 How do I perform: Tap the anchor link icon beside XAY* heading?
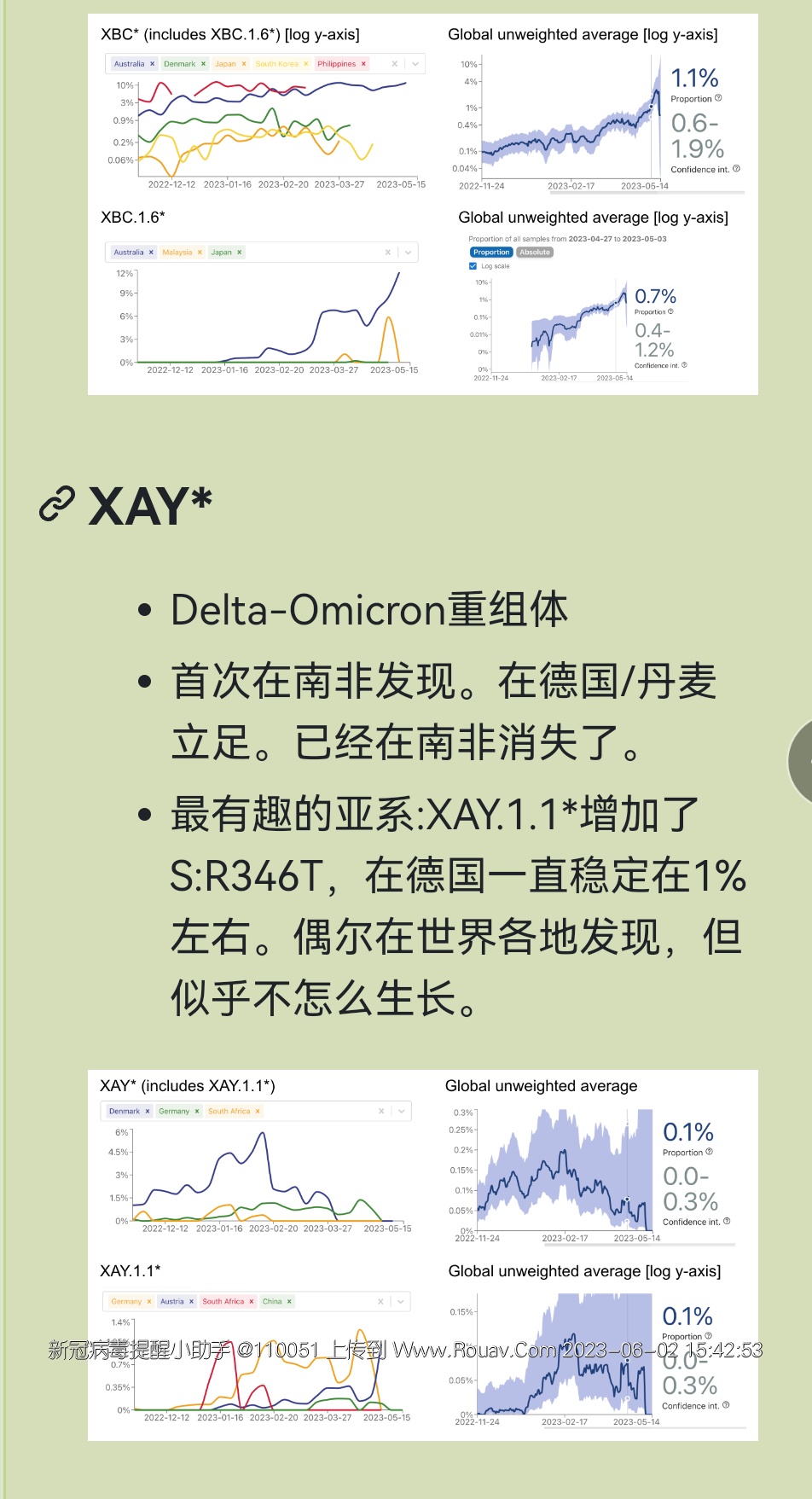click(x=57, y=505)
